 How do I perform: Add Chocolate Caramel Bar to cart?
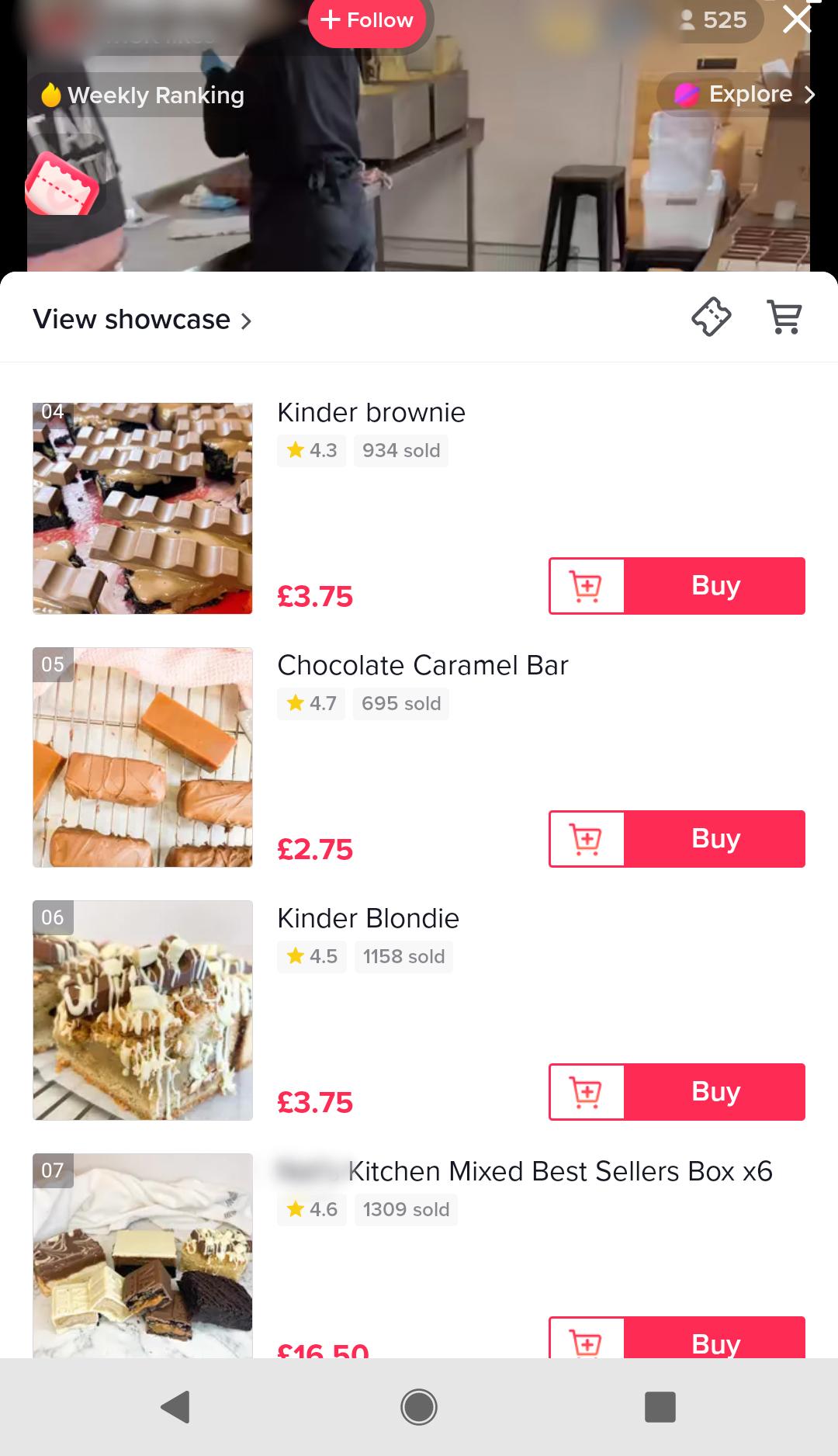tap(587, 839)
